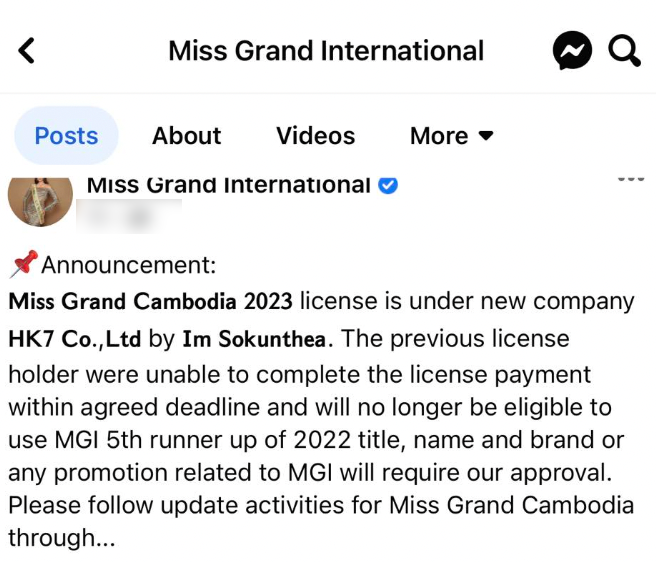Open Miss Grand International post author name
The height and width of the screenshot is (562, 656).
pos(228,185)
